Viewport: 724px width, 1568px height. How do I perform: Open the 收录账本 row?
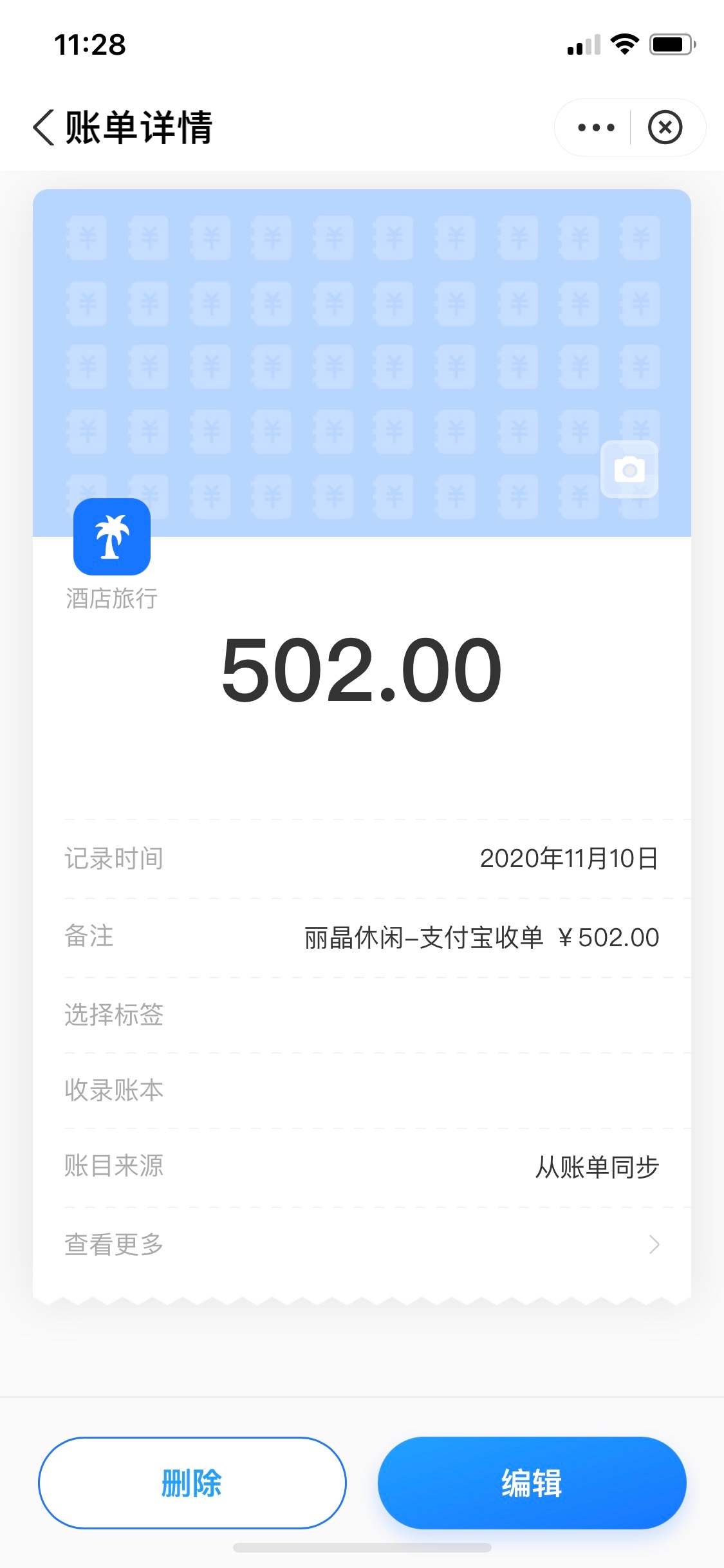pyautogui.click(x=362, y=1090)
